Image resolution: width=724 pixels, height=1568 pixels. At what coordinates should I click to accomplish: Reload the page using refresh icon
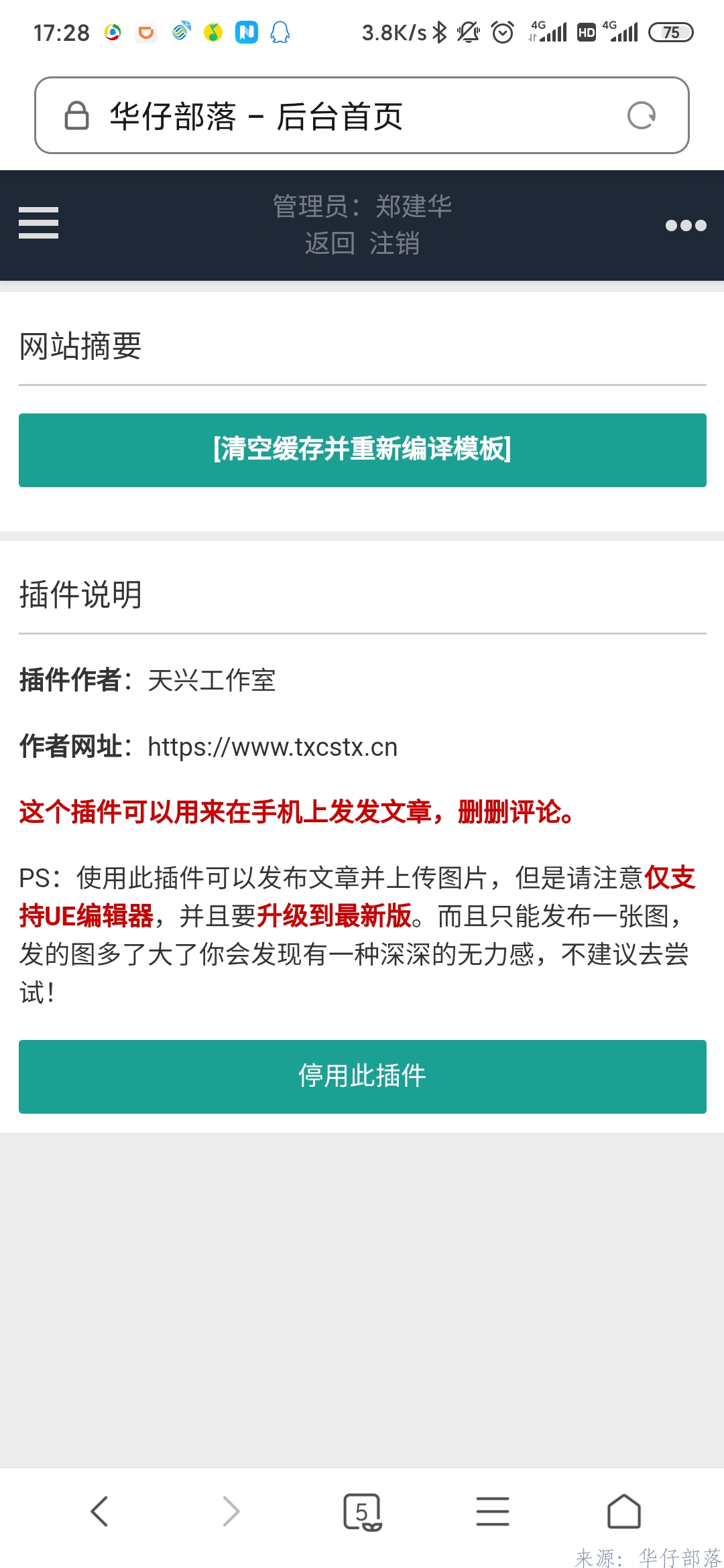click(x=641, y=115)
